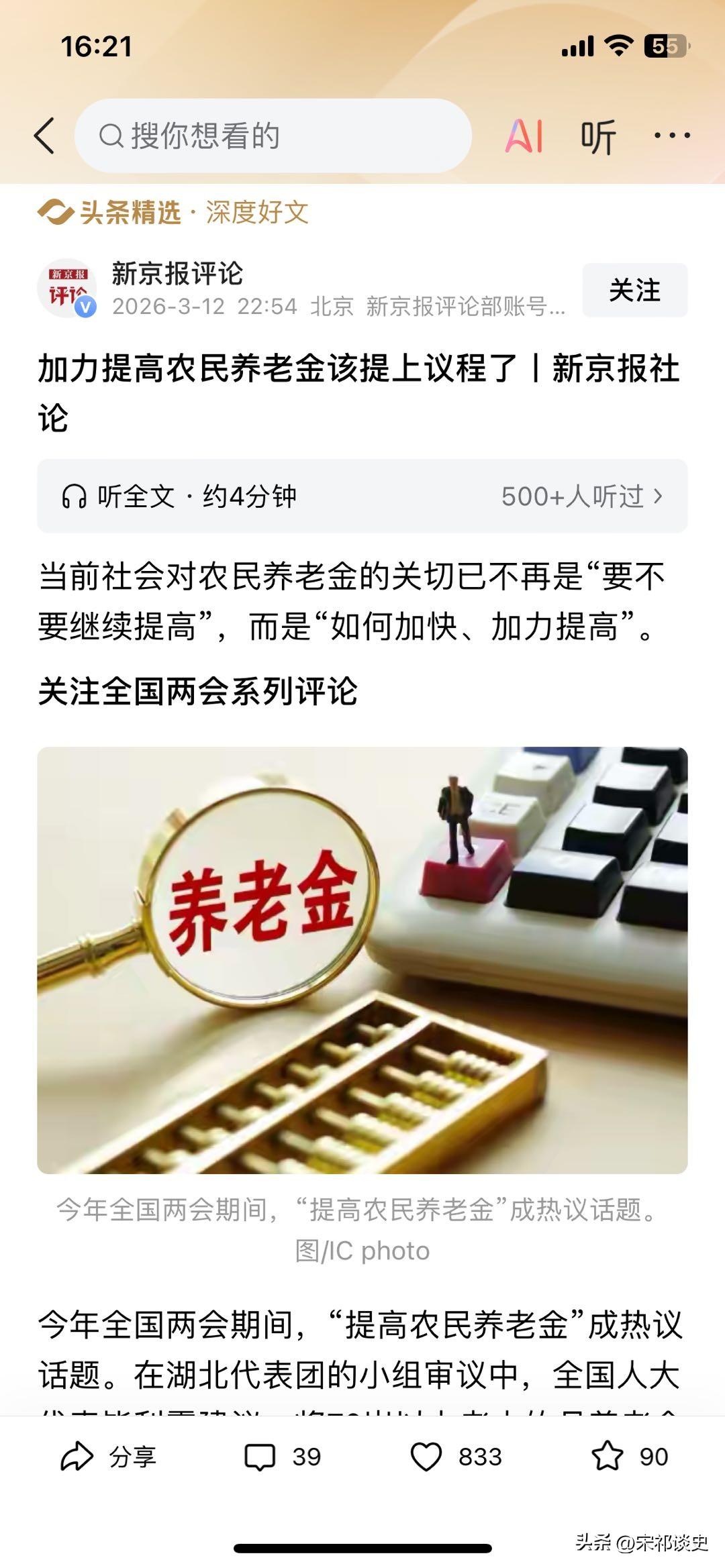Image resolution: width=725 pixels, height=1568 pixels.
Task: Tap the back arrow at top left
Action: click(x=44, y=135)
